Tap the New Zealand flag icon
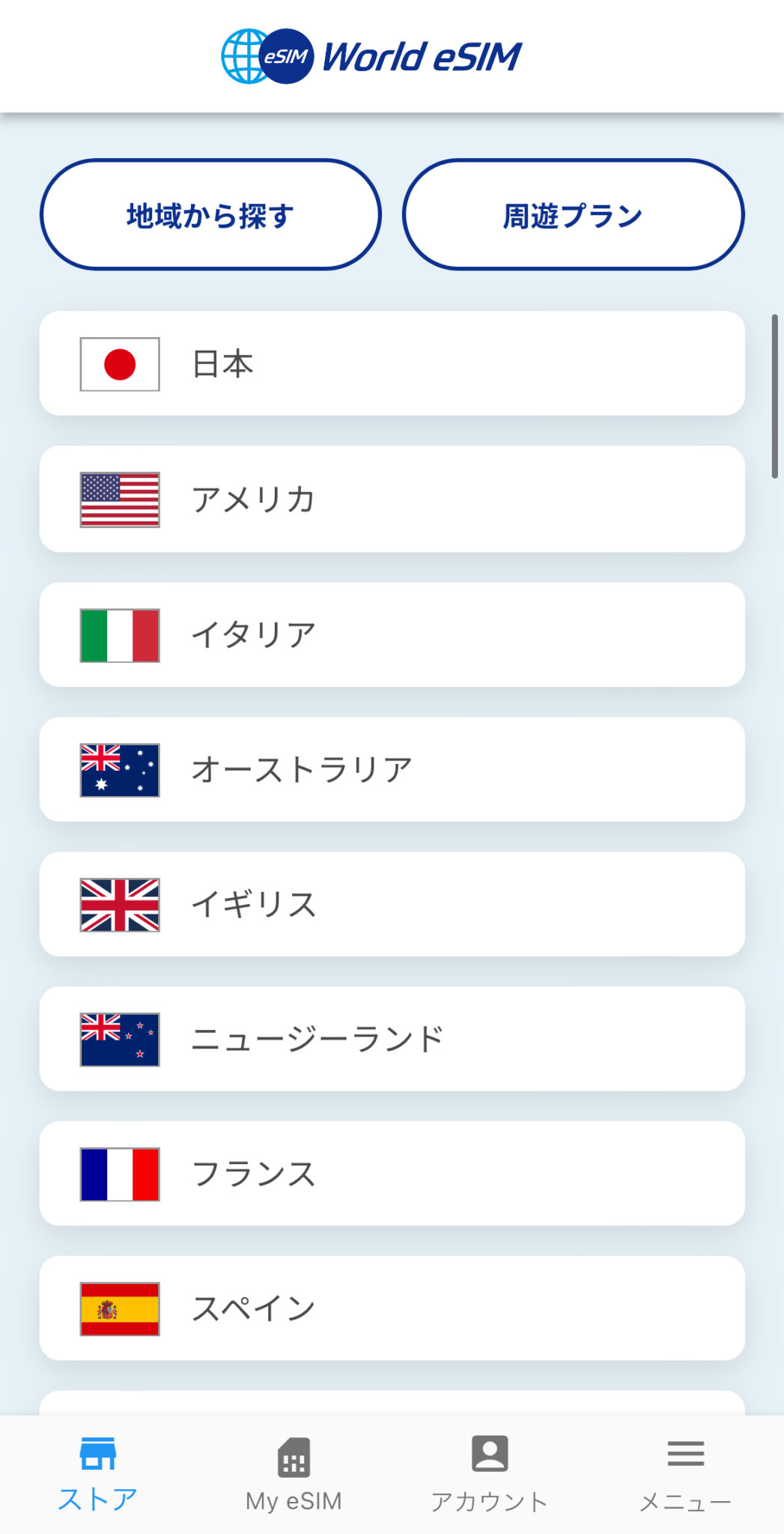The width and height of the screenshot is (784, 1534). (x=119, y=1039)
